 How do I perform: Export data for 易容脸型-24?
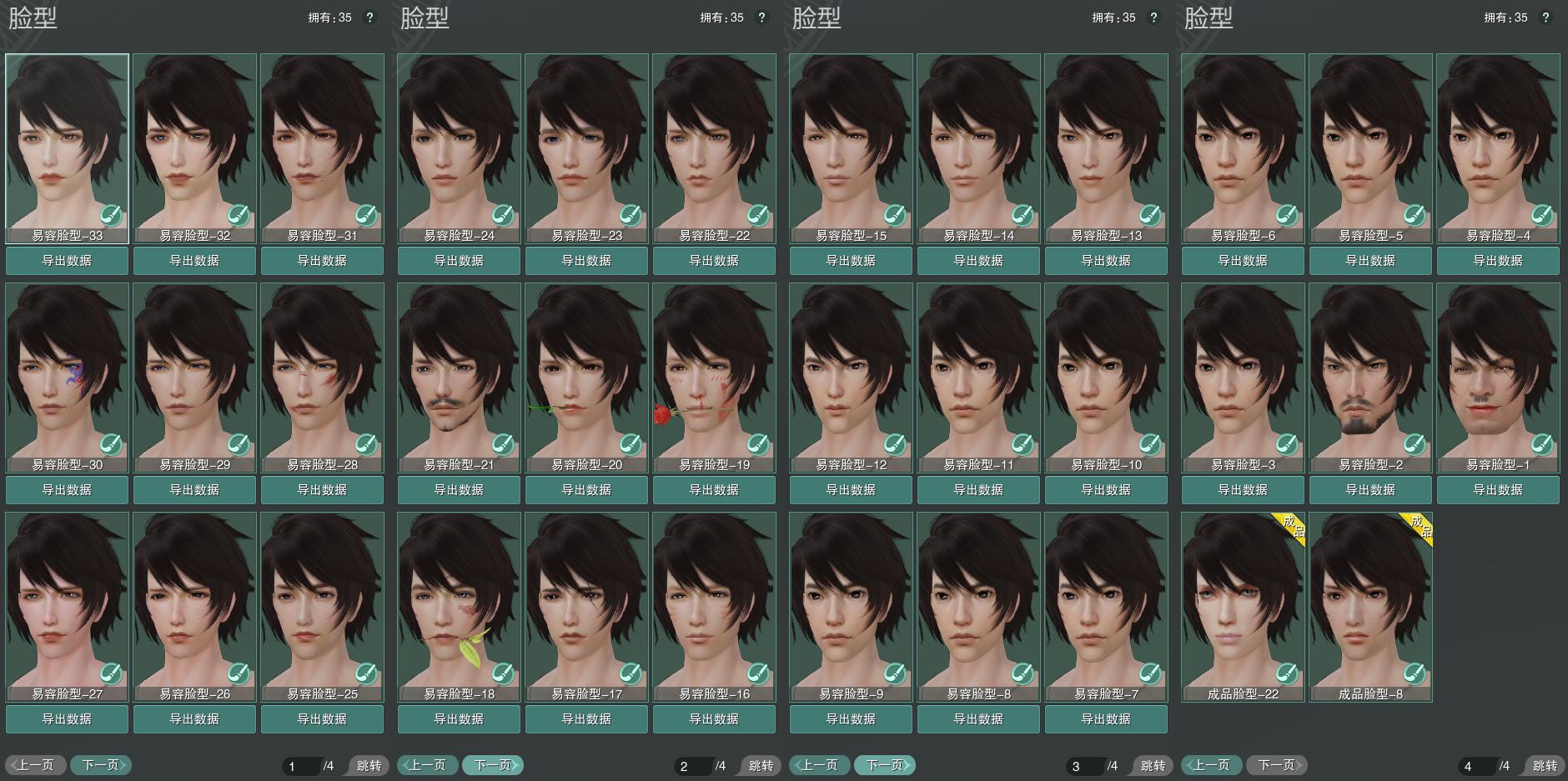[x=459, y=261]
